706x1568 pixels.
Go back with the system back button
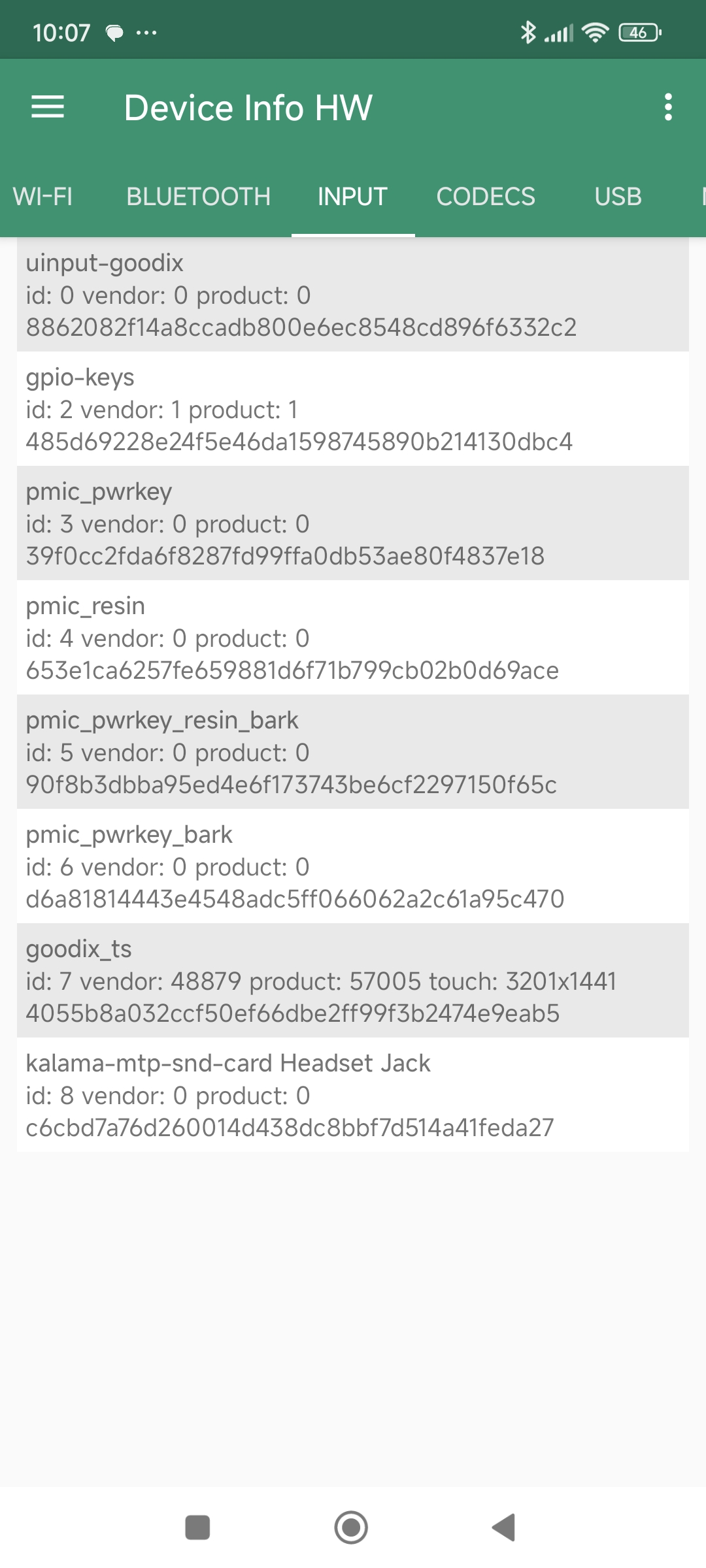click(504, 1527)
